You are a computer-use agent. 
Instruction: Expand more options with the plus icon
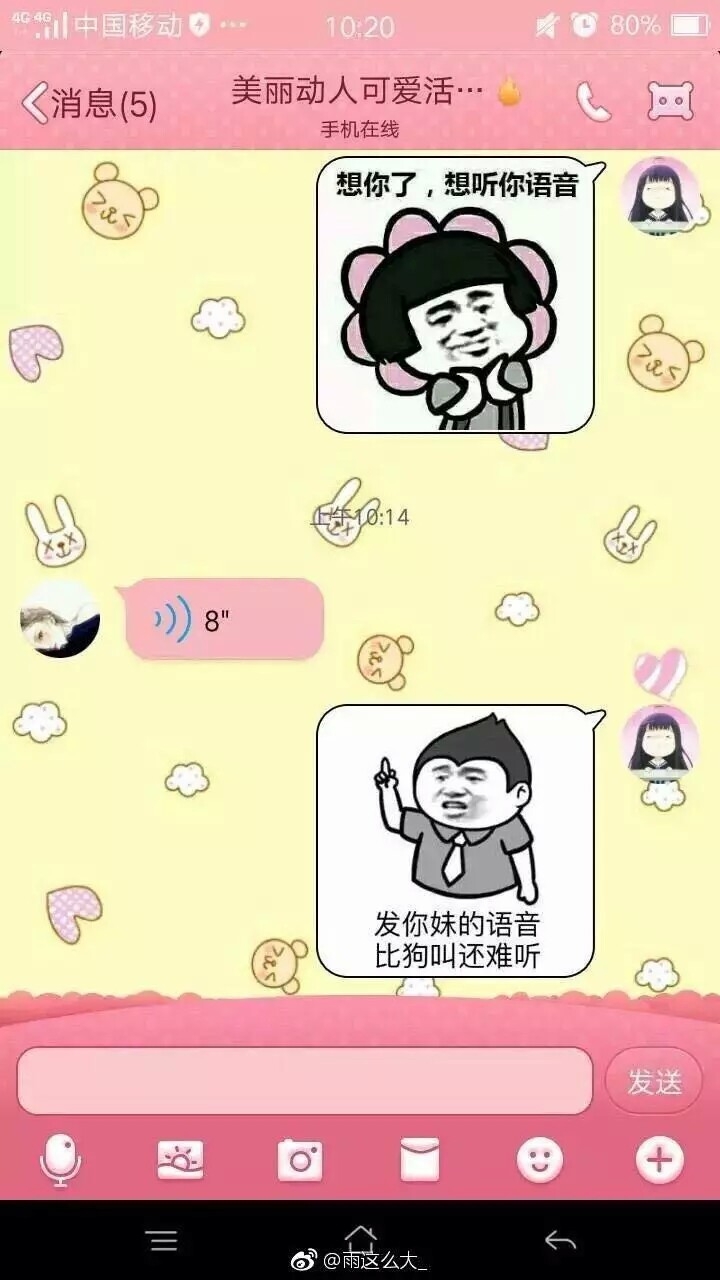(x=660, y=1160)
